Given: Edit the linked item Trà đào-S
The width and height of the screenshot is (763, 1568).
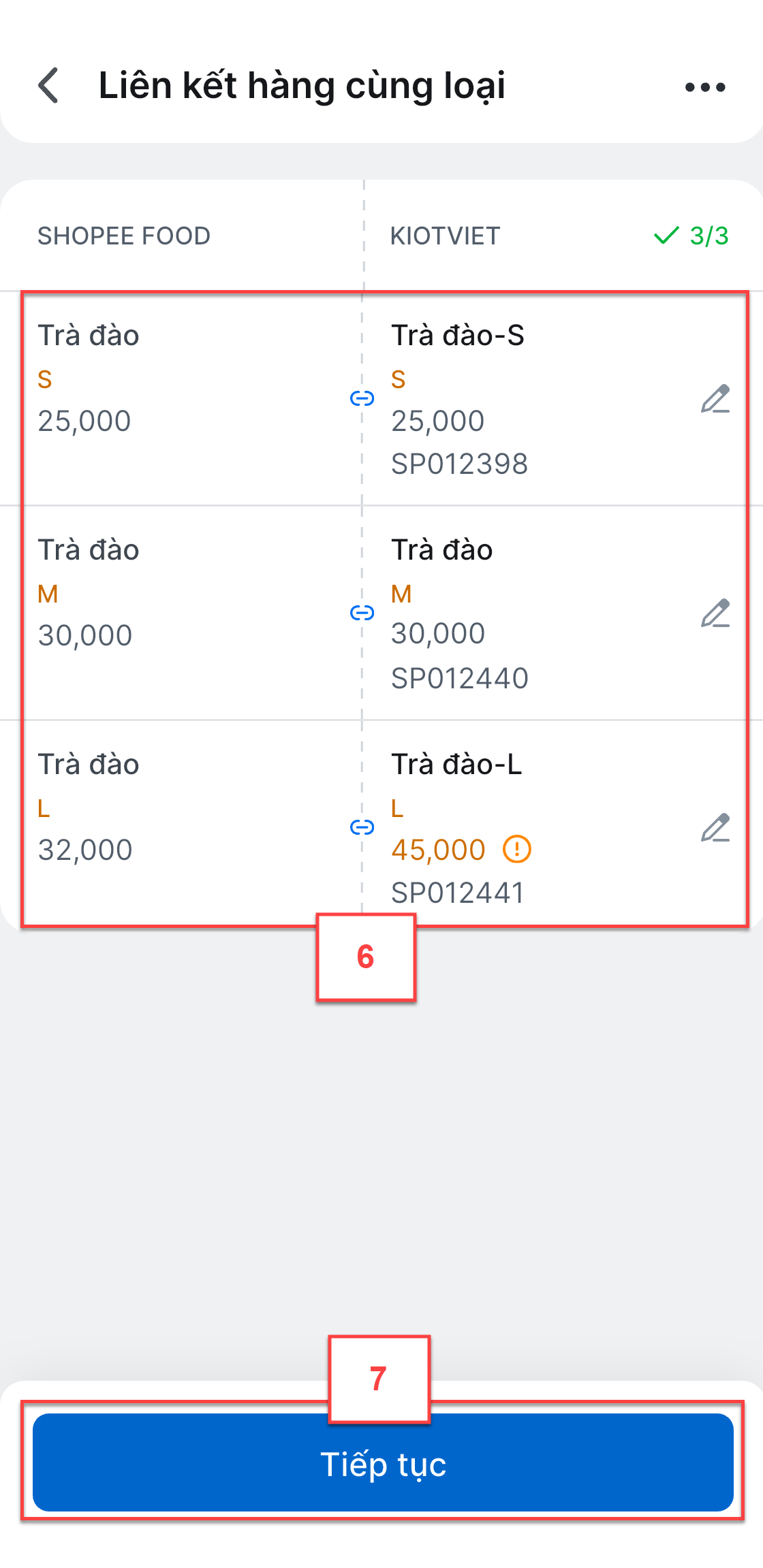Looking at the screenshot, I should pos(715,399).
